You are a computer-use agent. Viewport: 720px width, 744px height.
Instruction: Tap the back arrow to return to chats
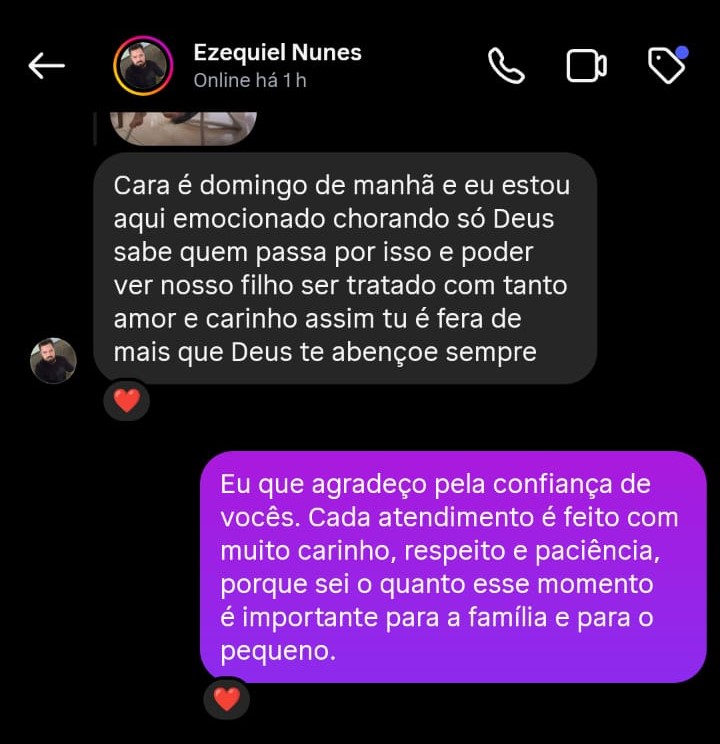tap(45, 64)
